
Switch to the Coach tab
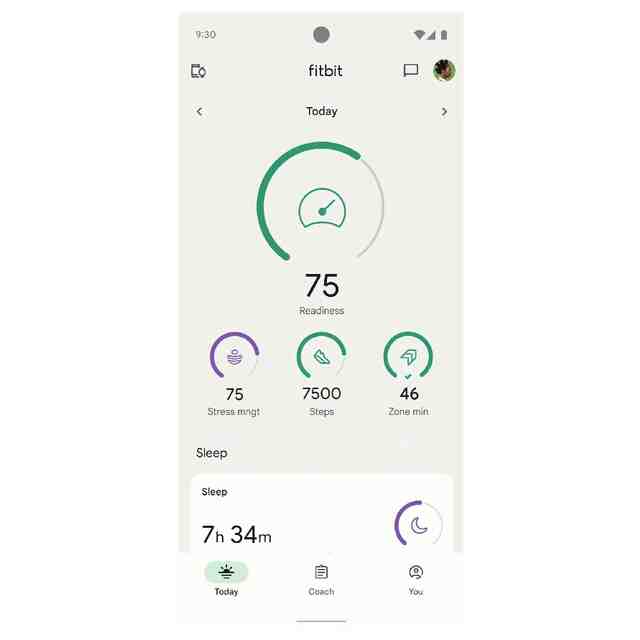(321, 579)
